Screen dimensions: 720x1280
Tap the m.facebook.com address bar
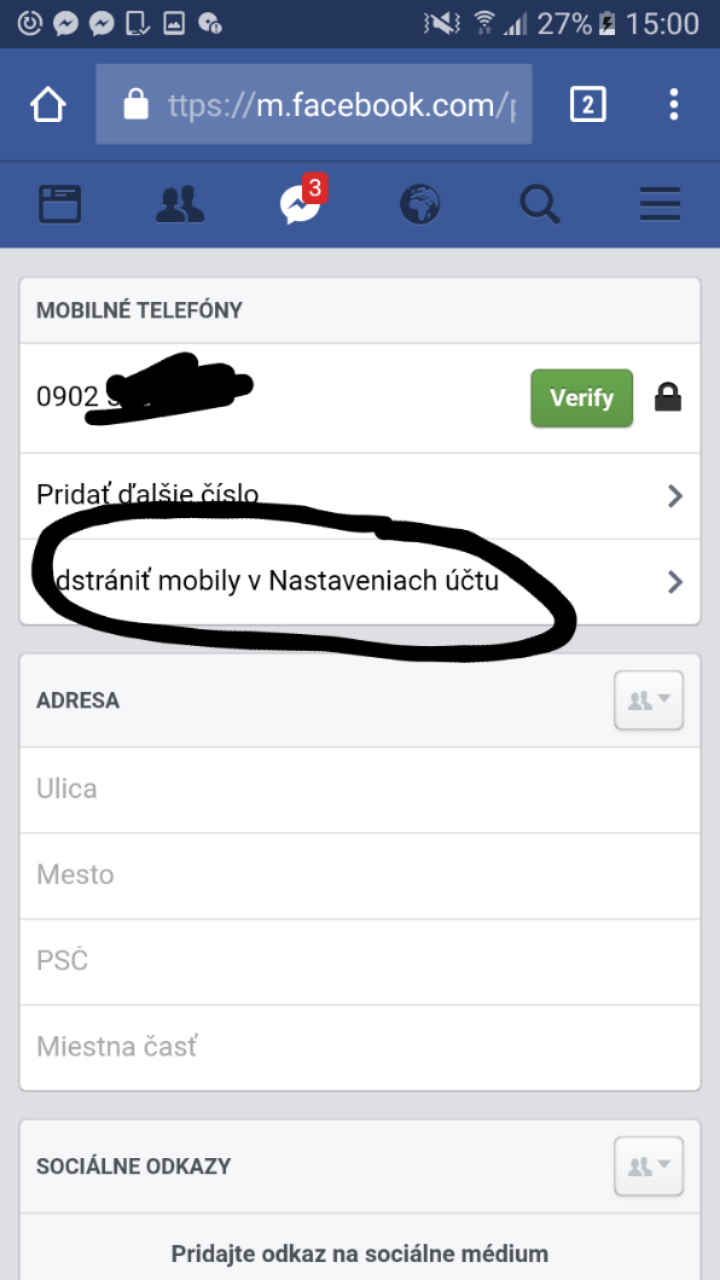[314, 104]
